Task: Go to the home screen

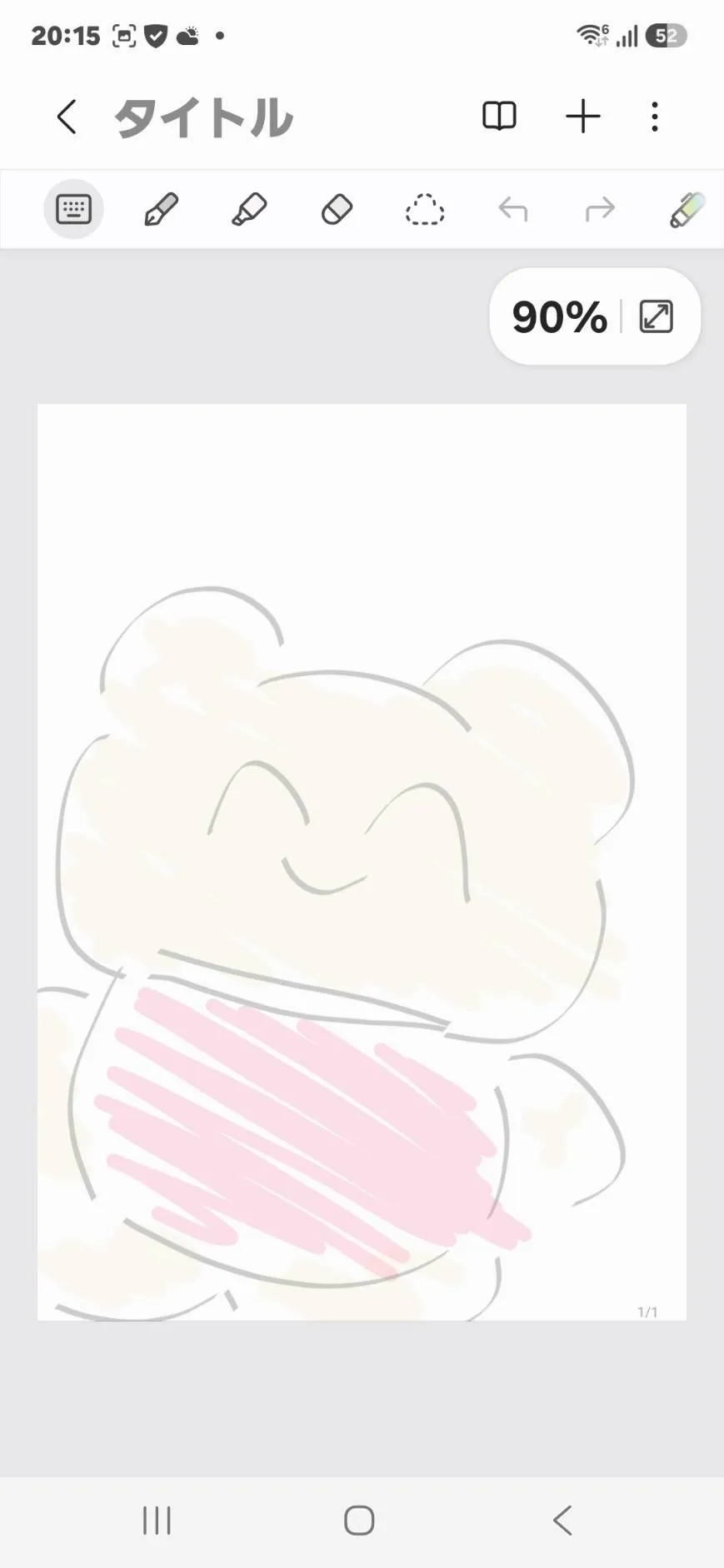Action: pyautogui.click(x=359, y=1521)
